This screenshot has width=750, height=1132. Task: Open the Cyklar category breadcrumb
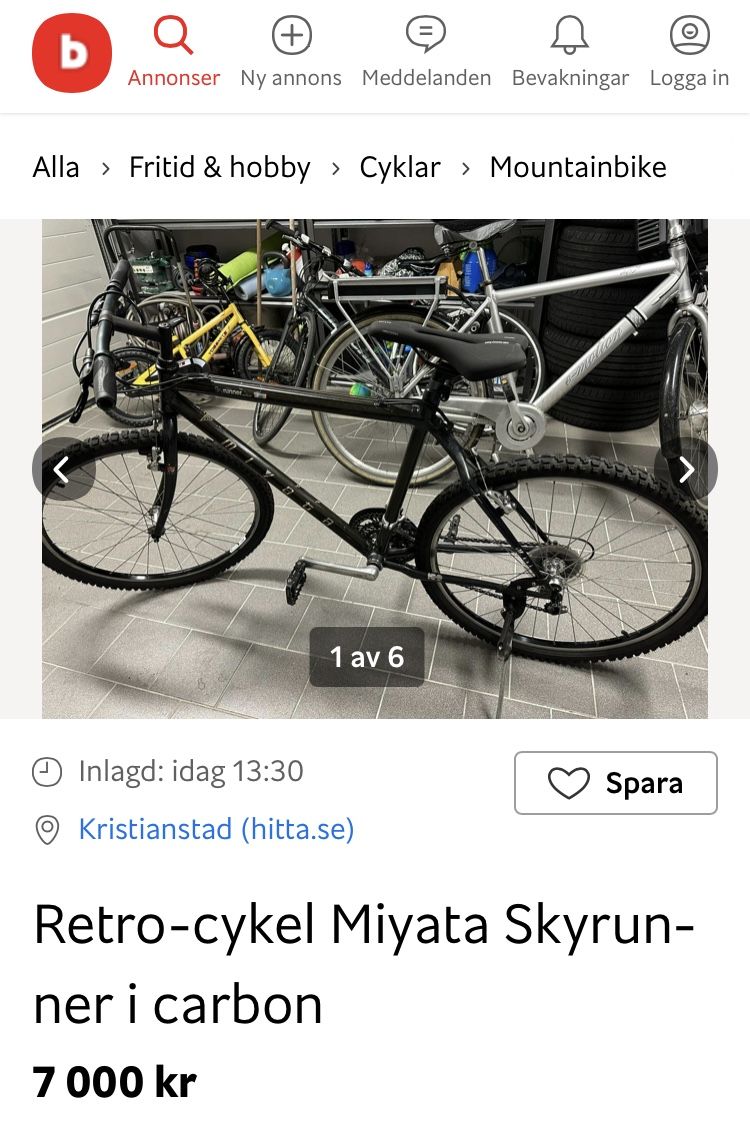400,167
